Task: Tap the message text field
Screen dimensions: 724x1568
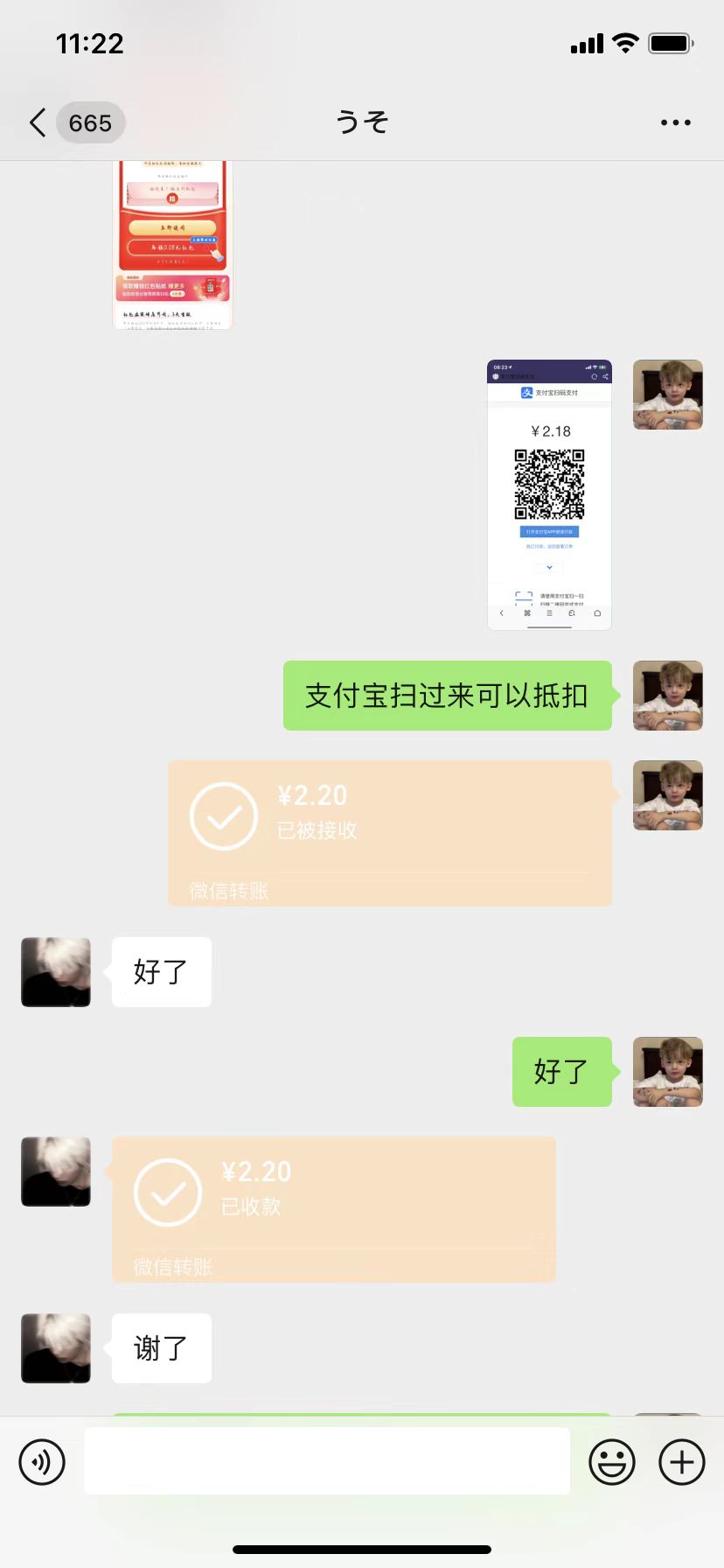Action: [327, 1461]
